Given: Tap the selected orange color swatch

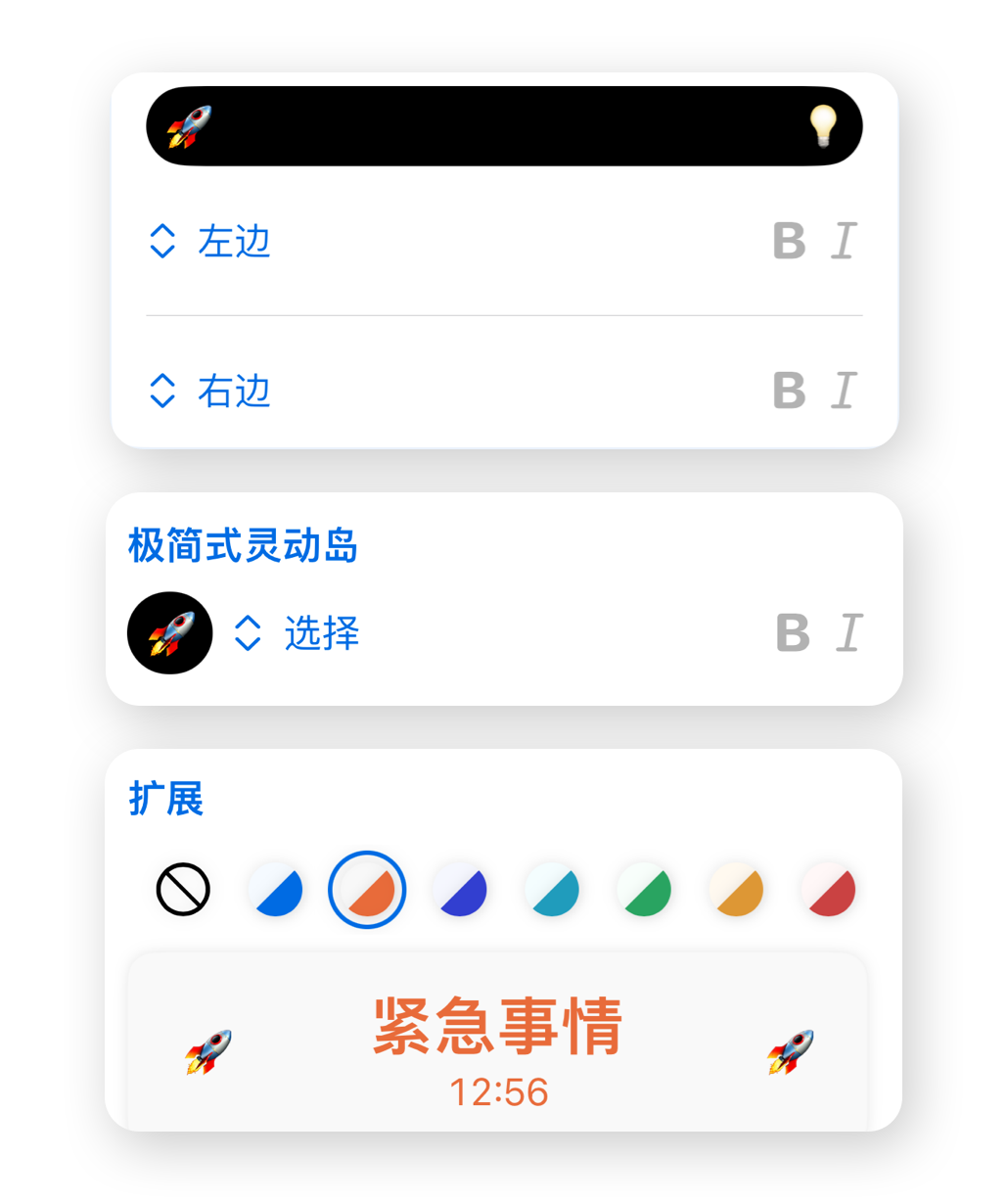Looking at the screenshot, I should (367, 890).
